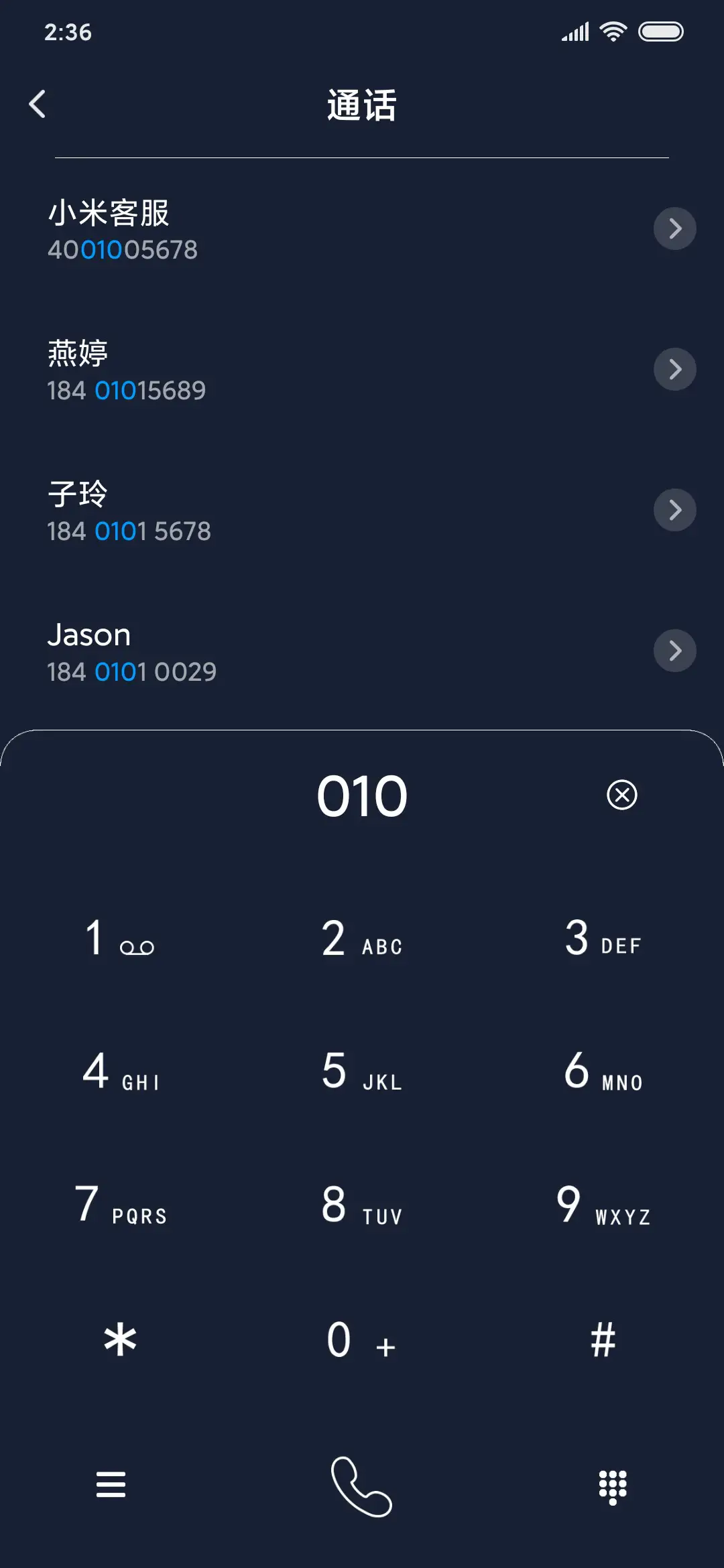This screenshot has height=1568, width=724.
Task: Select Jason's number 184 0101 0029
Action: point(132,671)
